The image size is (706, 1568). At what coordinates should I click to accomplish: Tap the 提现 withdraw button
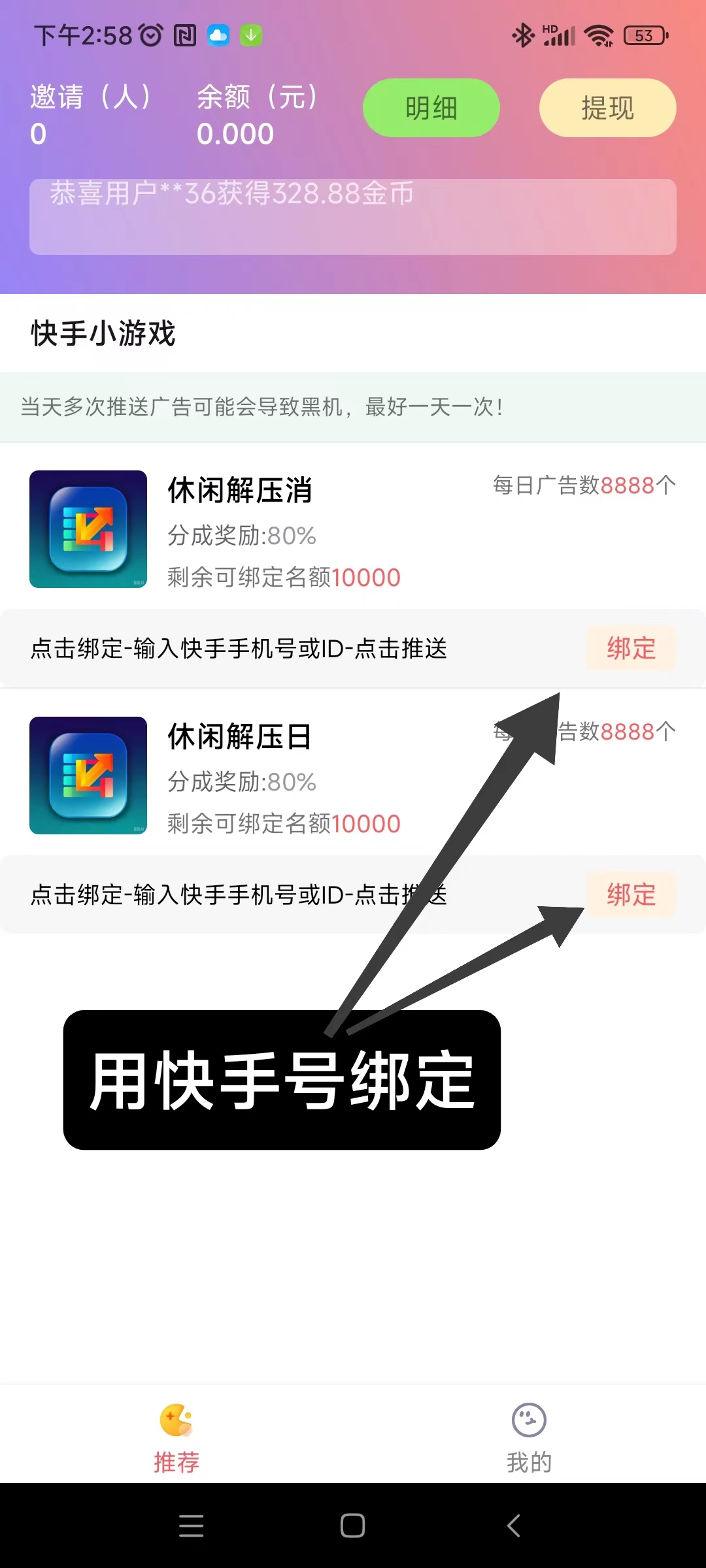pos(607,108)
